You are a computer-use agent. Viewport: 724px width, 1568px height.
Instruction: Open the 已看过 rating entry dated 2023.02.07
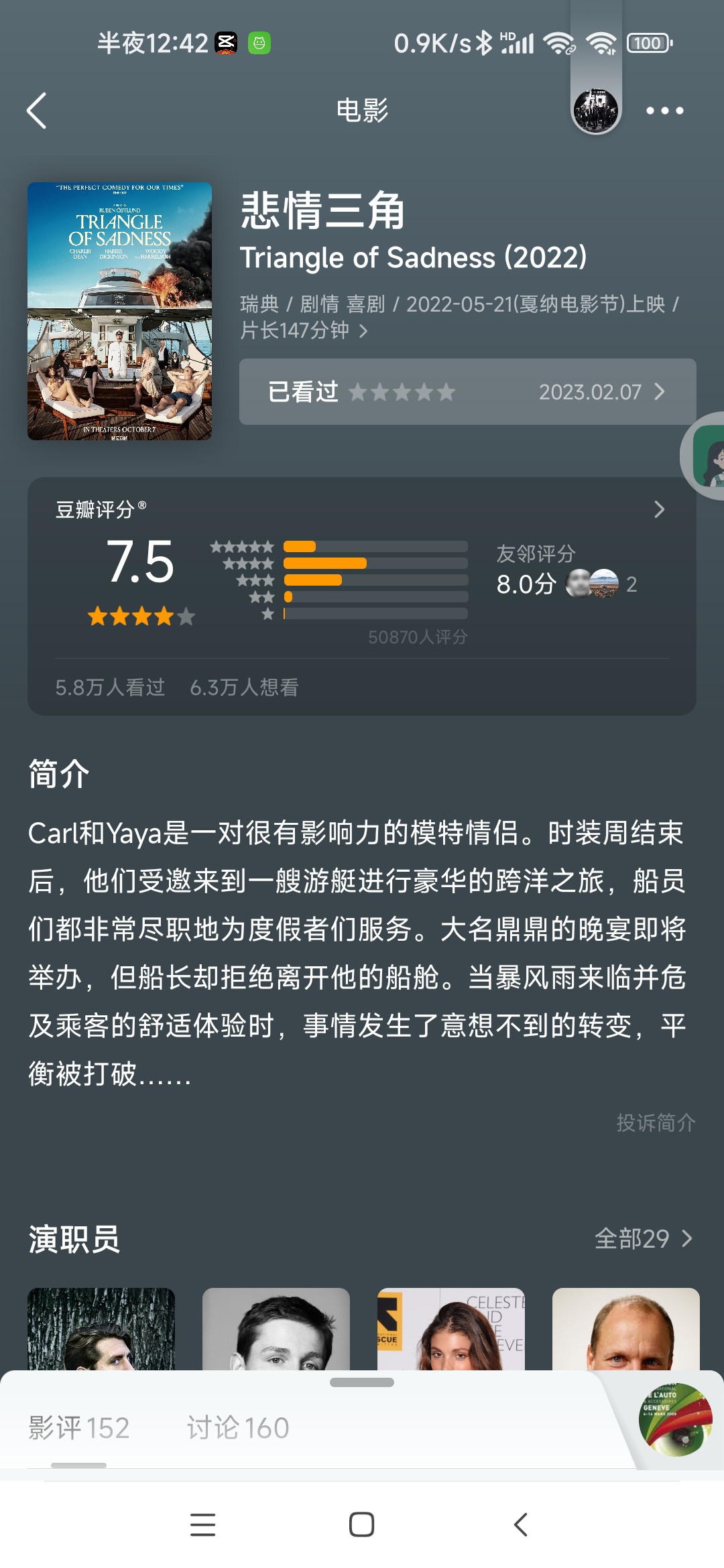[467, 391]
